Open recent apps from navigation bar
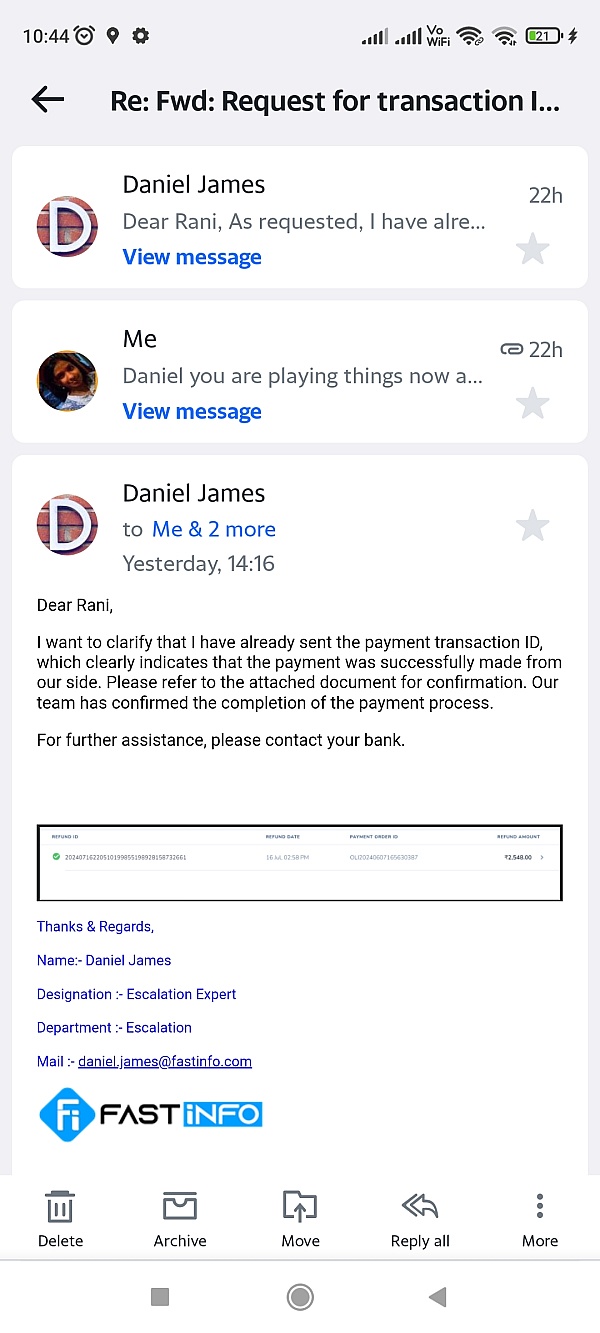Screen dimensions: 600x1333 [x=160, y=1297]
